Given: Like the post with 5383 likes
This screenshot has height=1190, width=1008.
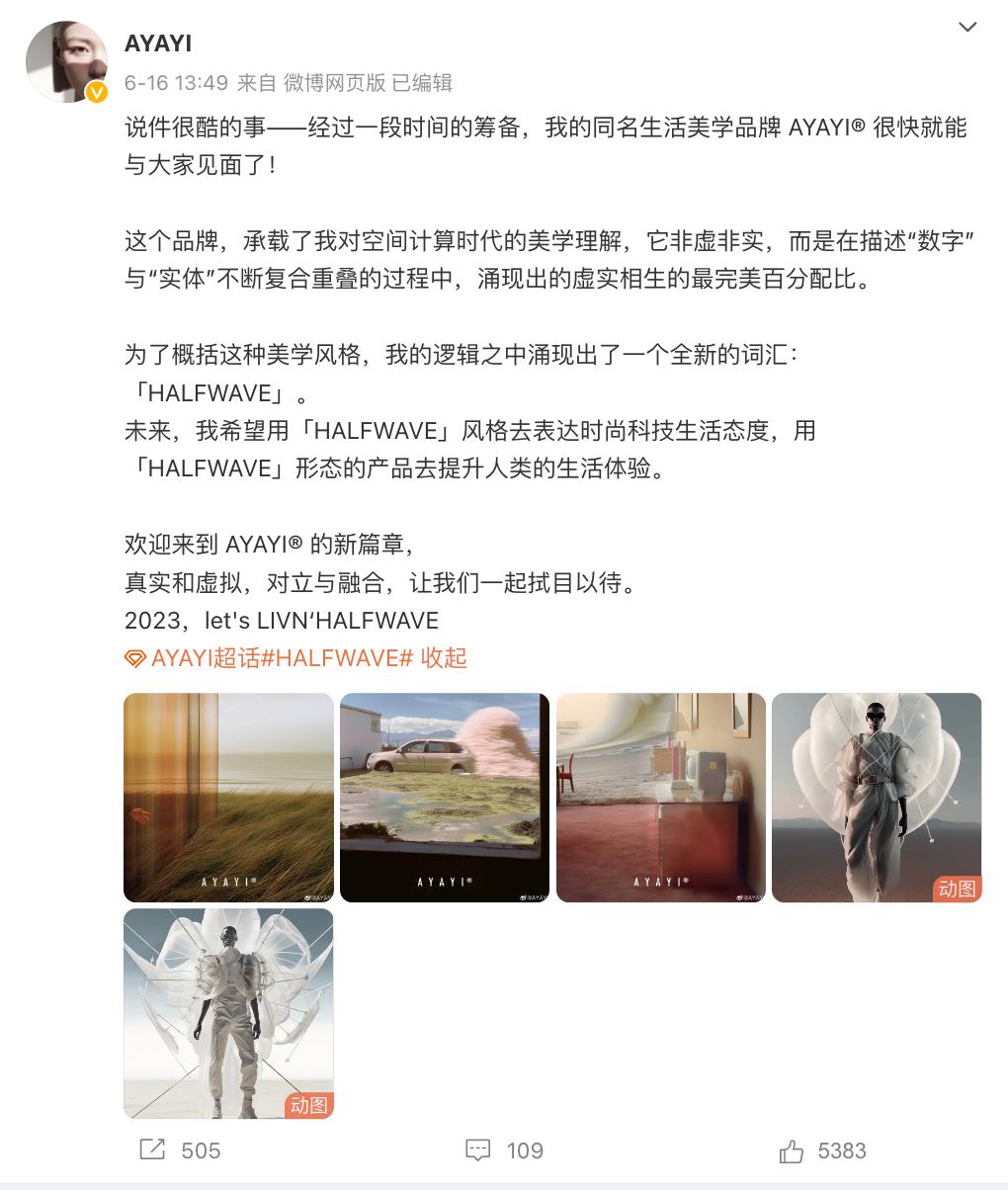Looking at the screenshot, I should [822, 1150].
